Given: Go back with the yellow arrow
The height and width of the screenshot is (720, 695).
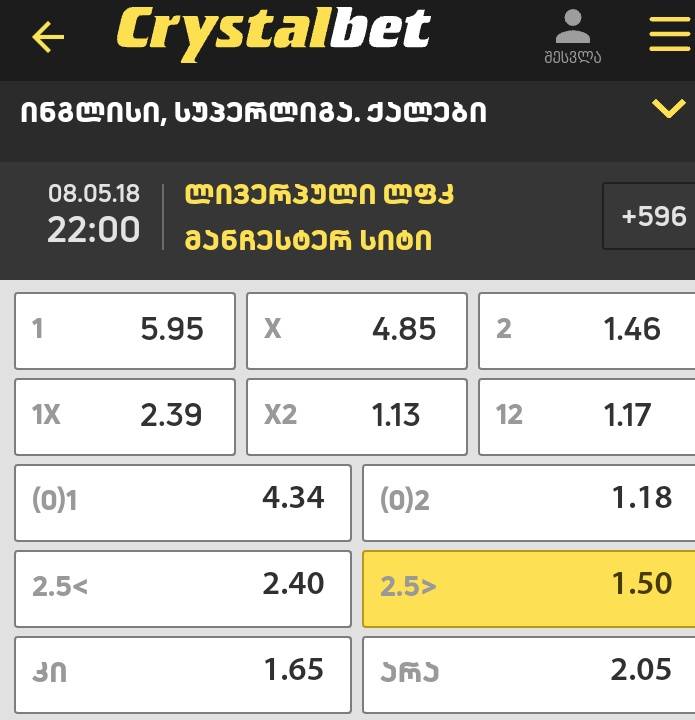Looking at the screenshot, I should (x=47, y=38).
